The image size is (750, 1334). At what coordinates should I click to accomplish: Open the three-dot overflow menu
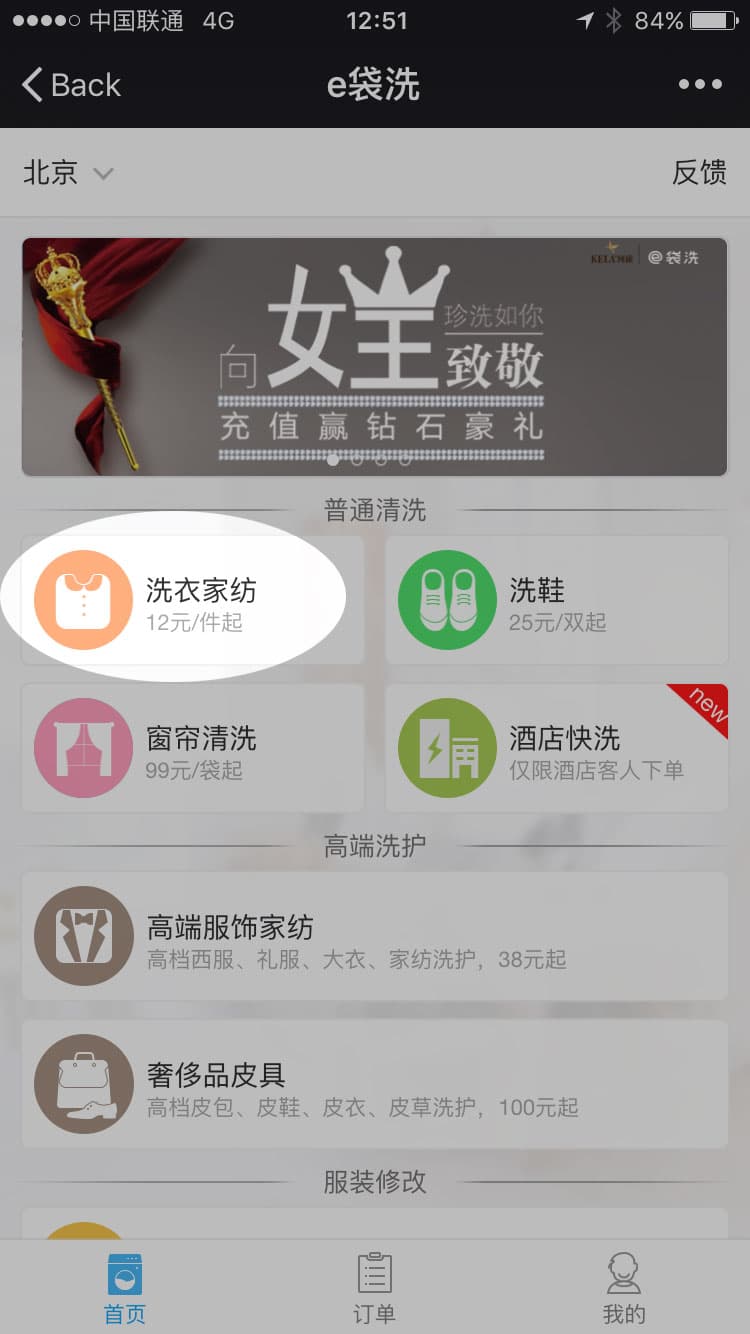pos(699,85)
